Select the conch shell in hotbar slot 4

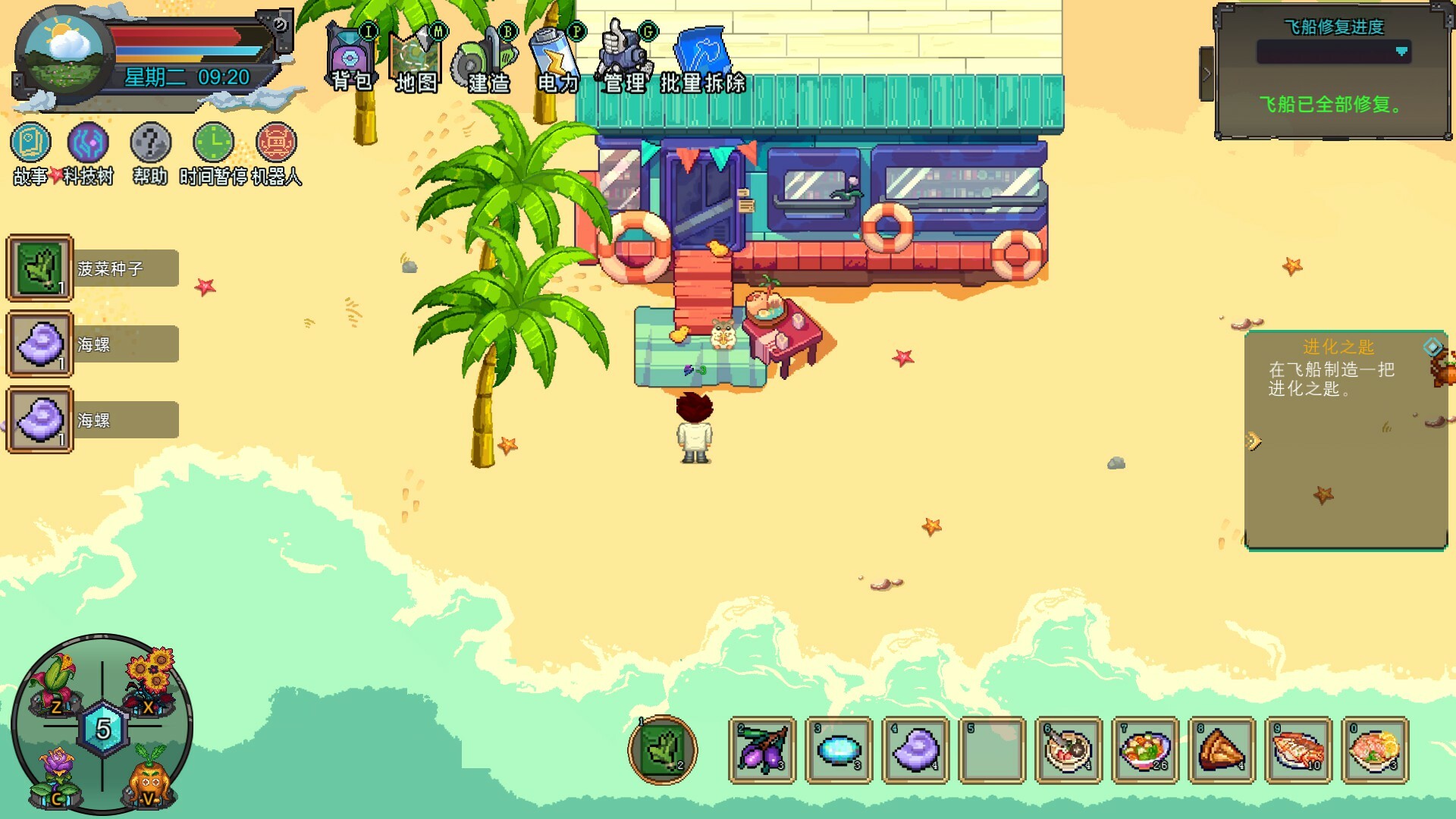coord(915,750)
